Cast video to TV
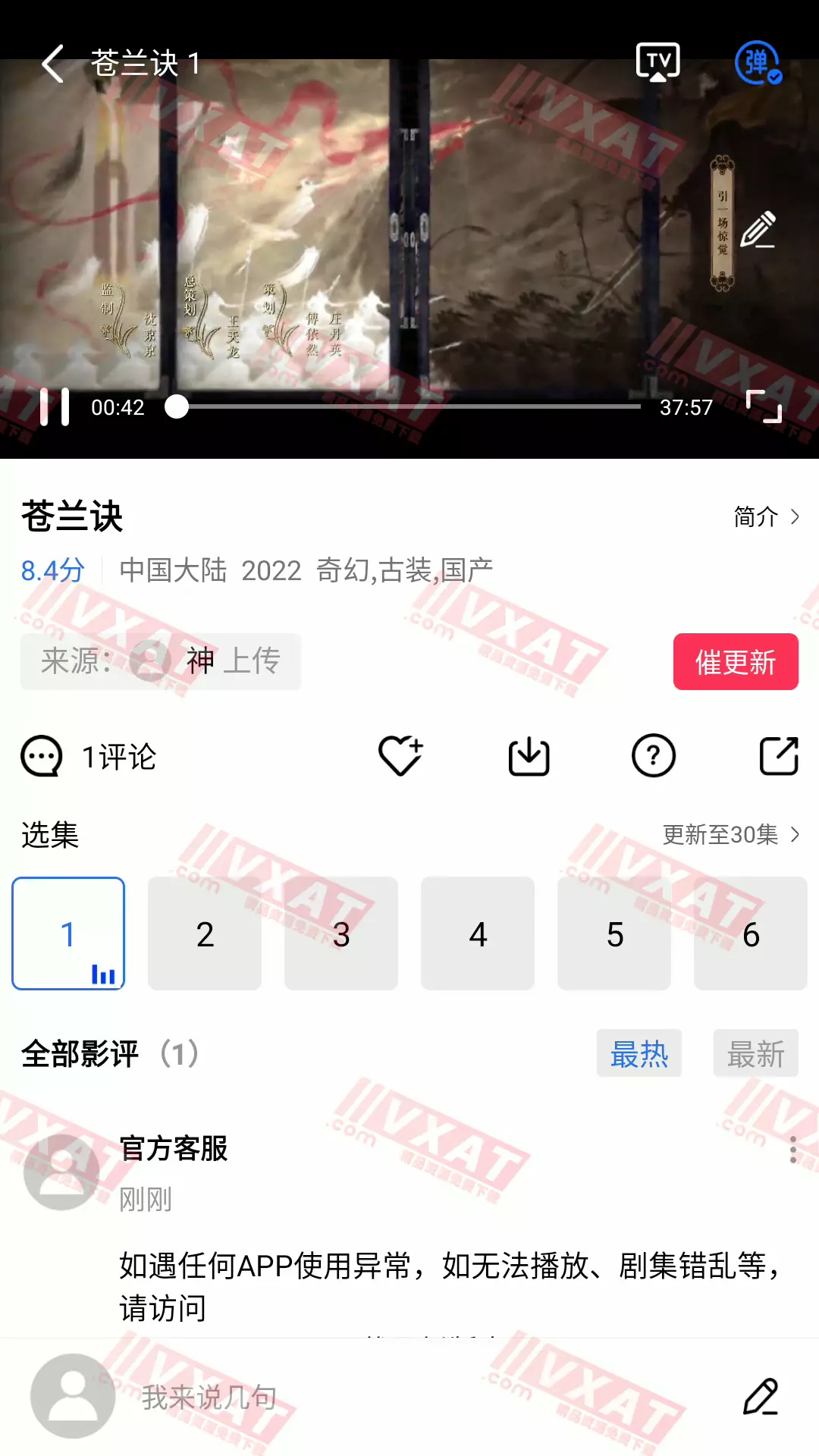 [657, 62]
